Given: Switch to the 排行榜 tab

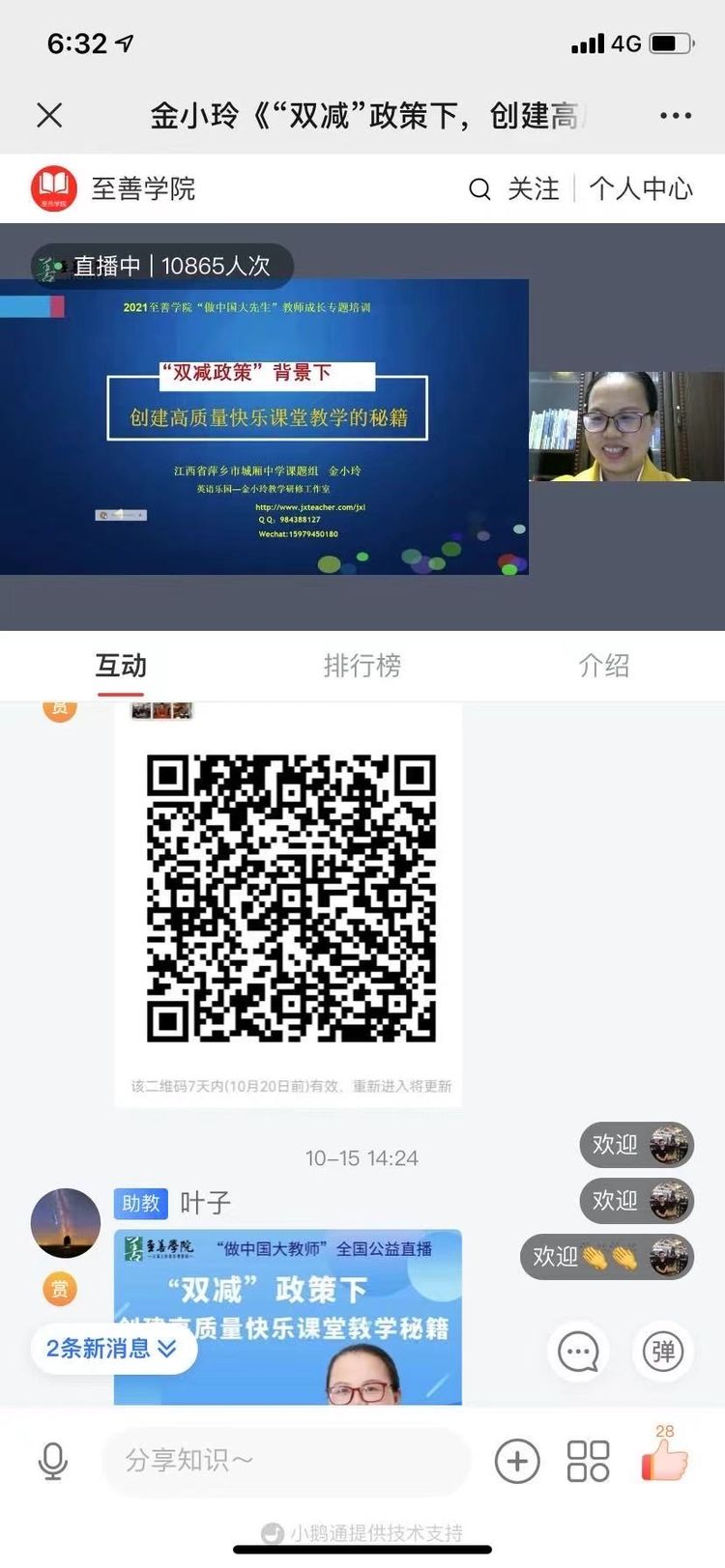Looking at the screenshot, I should click(364, 666).
